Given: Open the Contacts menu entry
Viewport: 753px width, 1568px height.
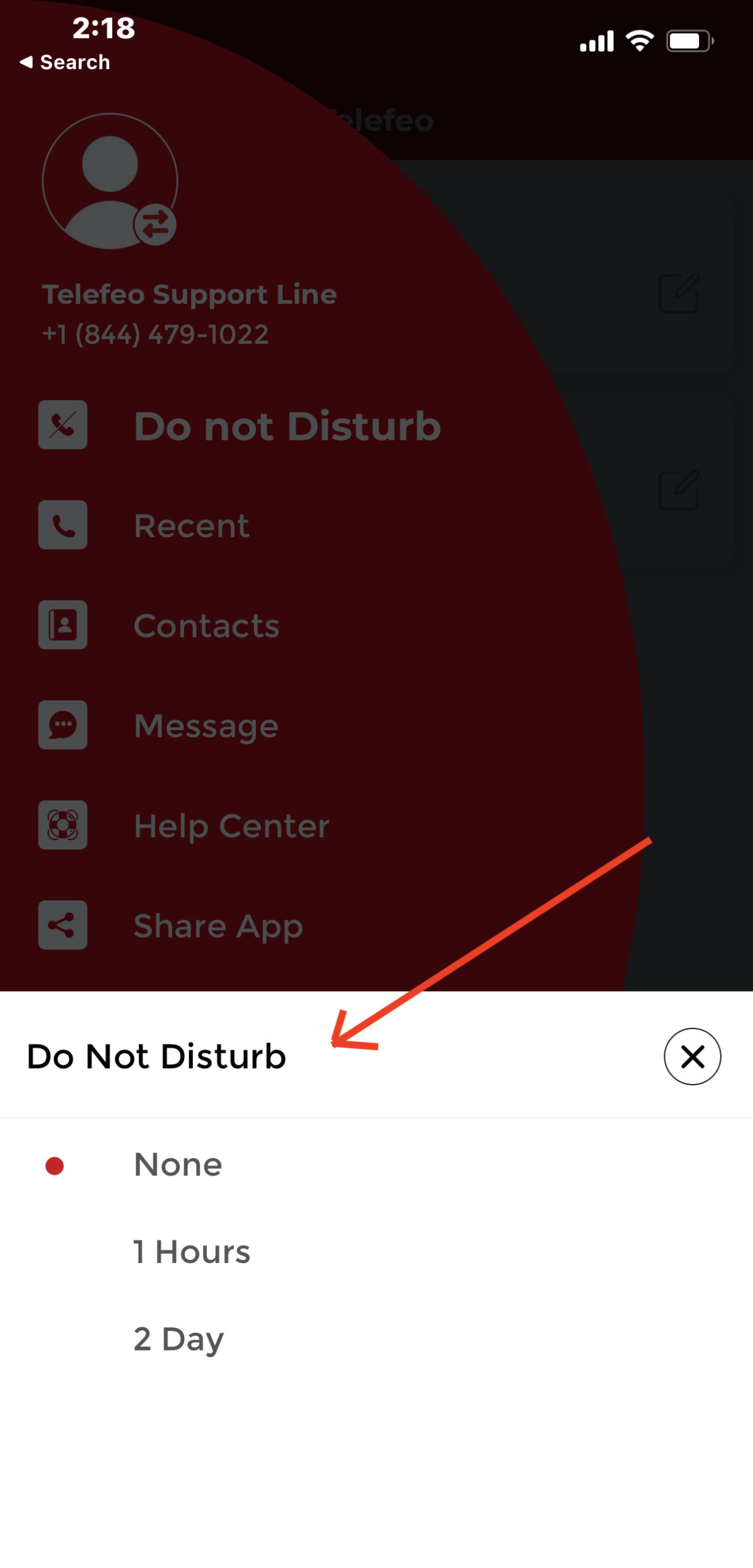Looking at the screenshot, I should coord(206,625).
